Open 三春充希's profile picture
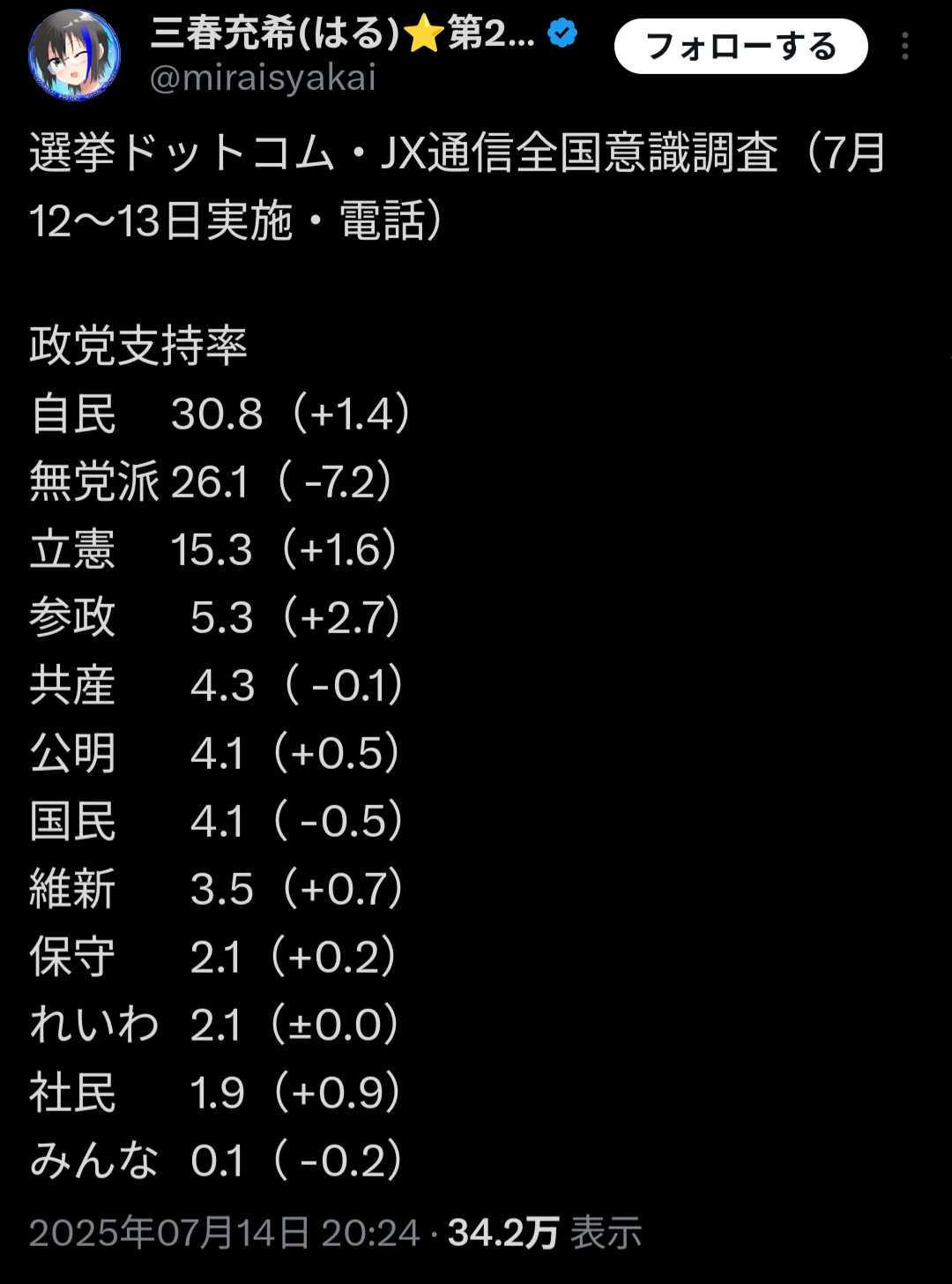952x1284 pixels. pos(75,55)
